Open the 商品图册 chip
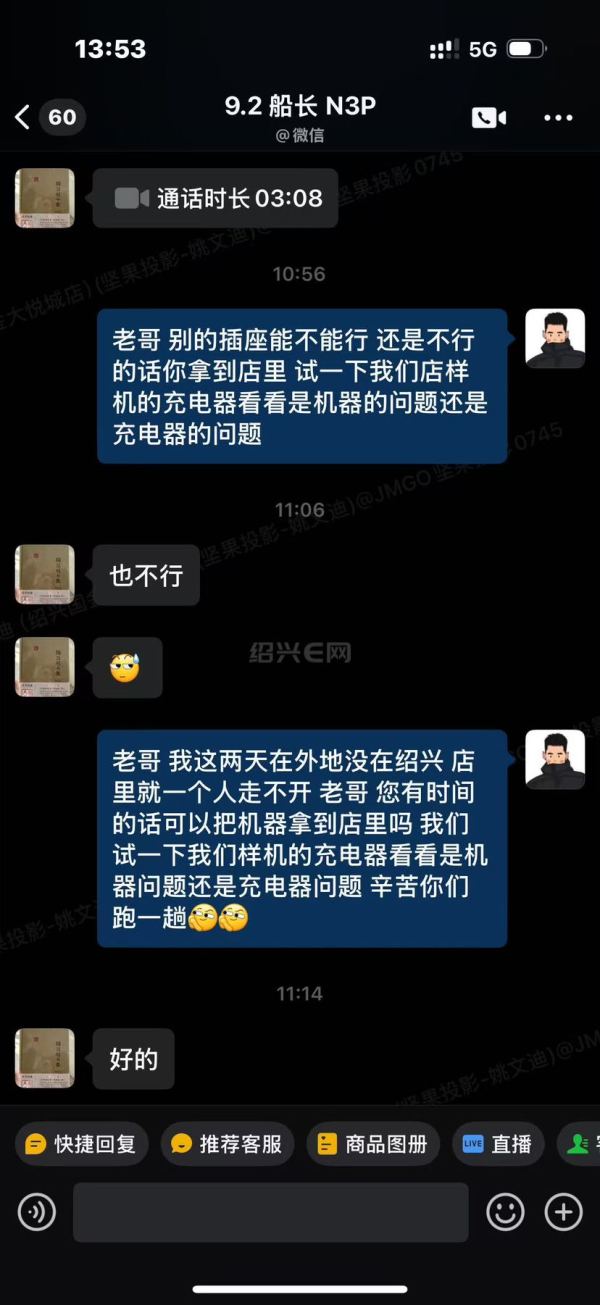This screenshot has height=1305, width=600. click(x=373, y=1144)
